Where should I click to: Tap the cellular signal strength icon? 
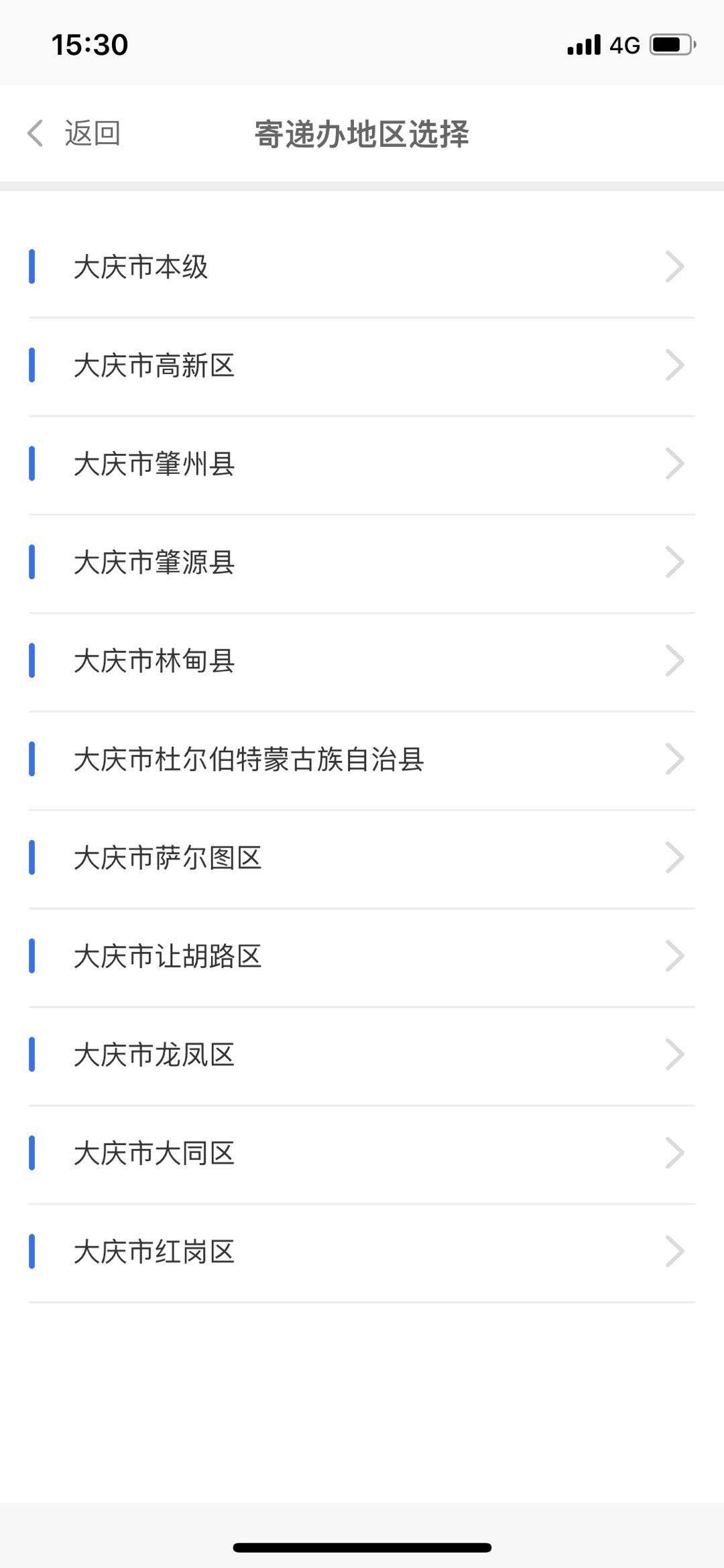click(583, 43)
